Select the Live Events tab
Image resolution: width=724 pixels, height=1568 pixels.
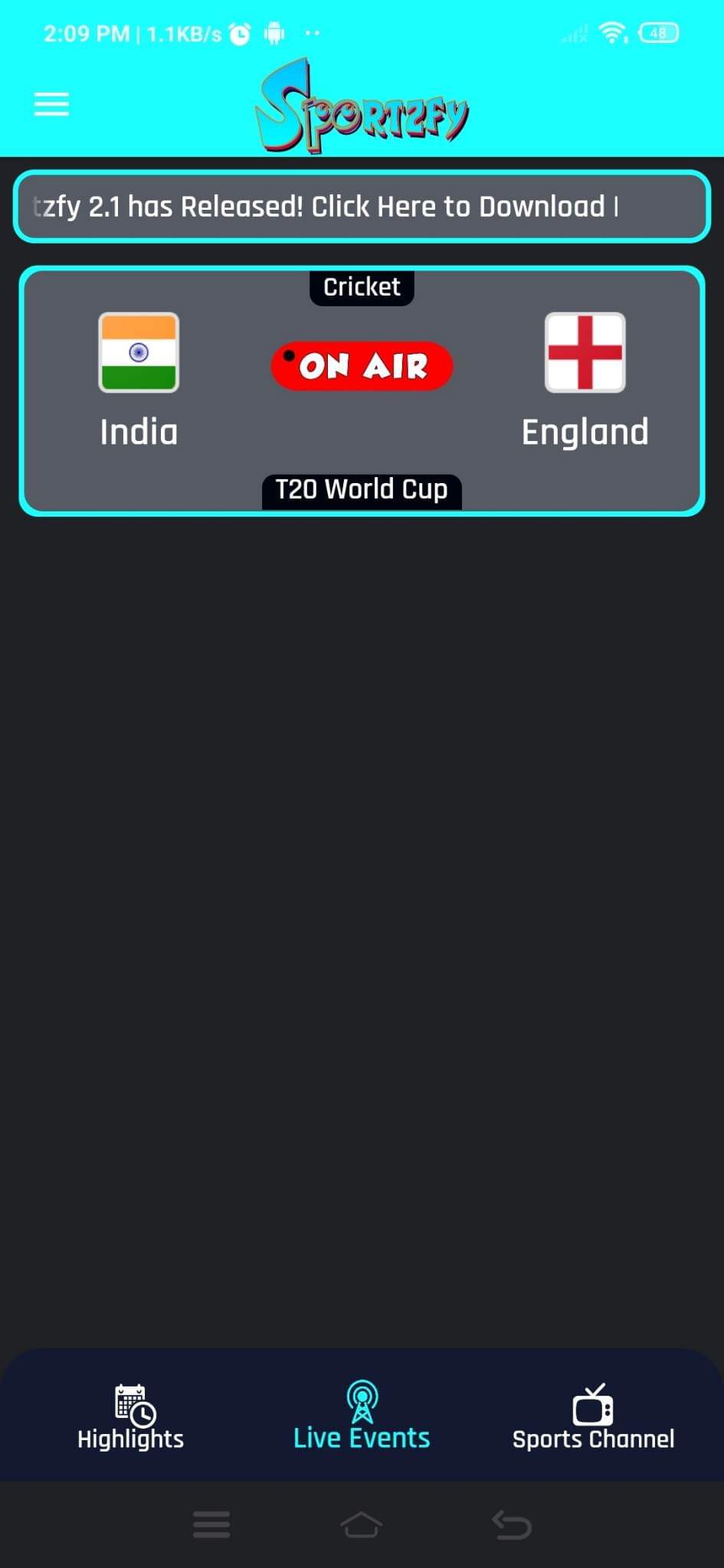click(362, 1416)
